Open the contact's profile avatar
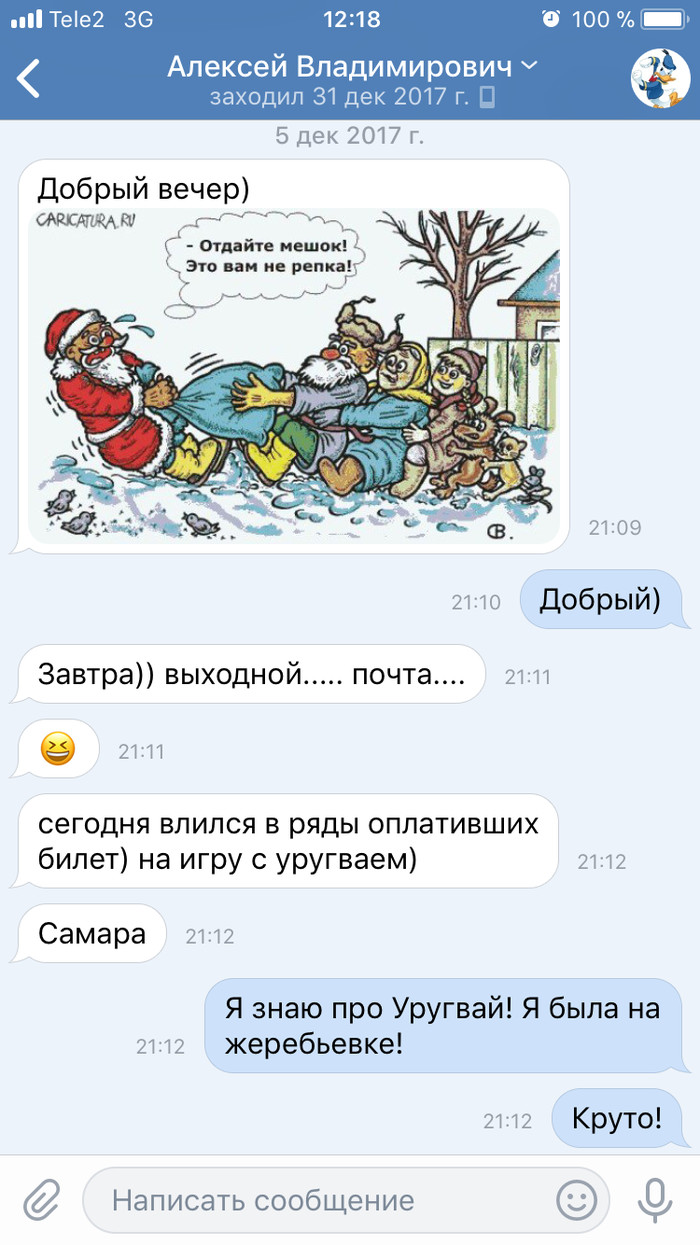Viewport: 700px width, 1245px height. tap(661, 78)
